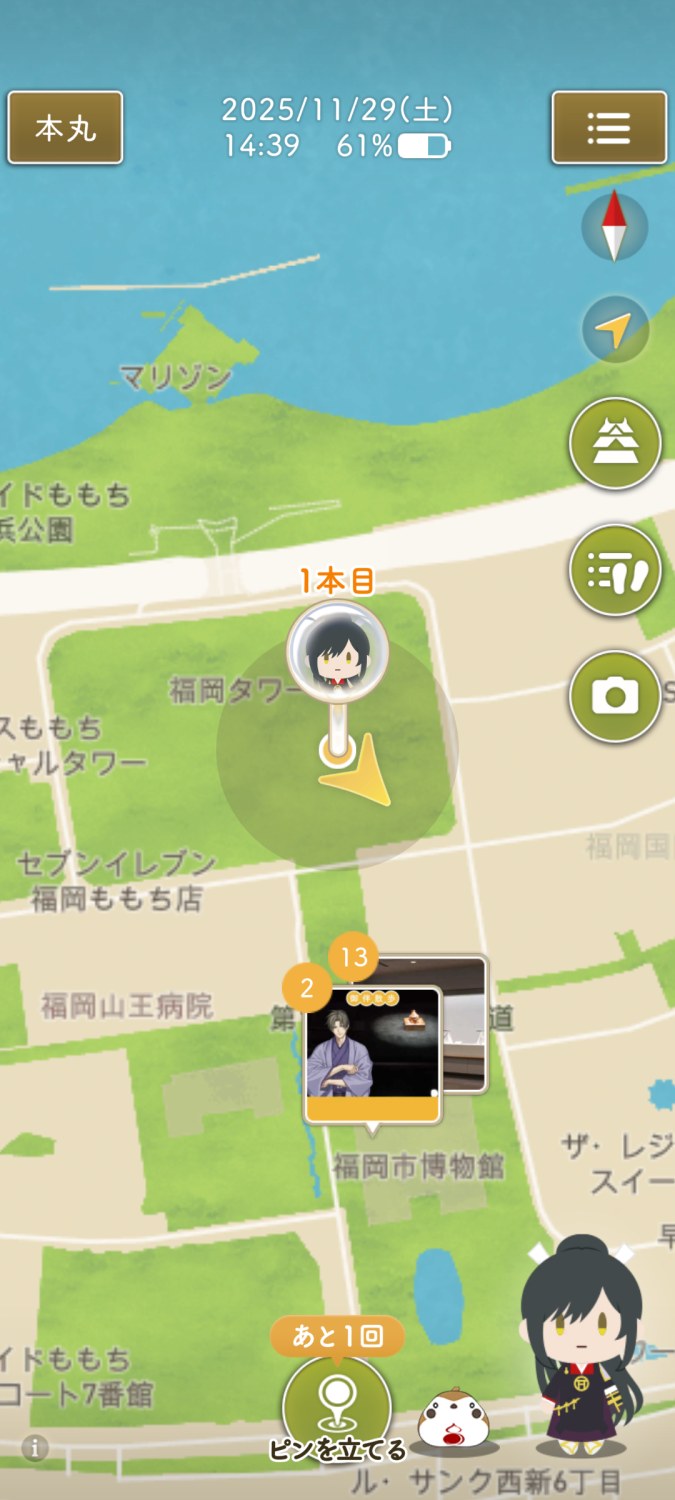The image size is (675, 1500).
Task: Open the list menu button
Action: point(609,128)
